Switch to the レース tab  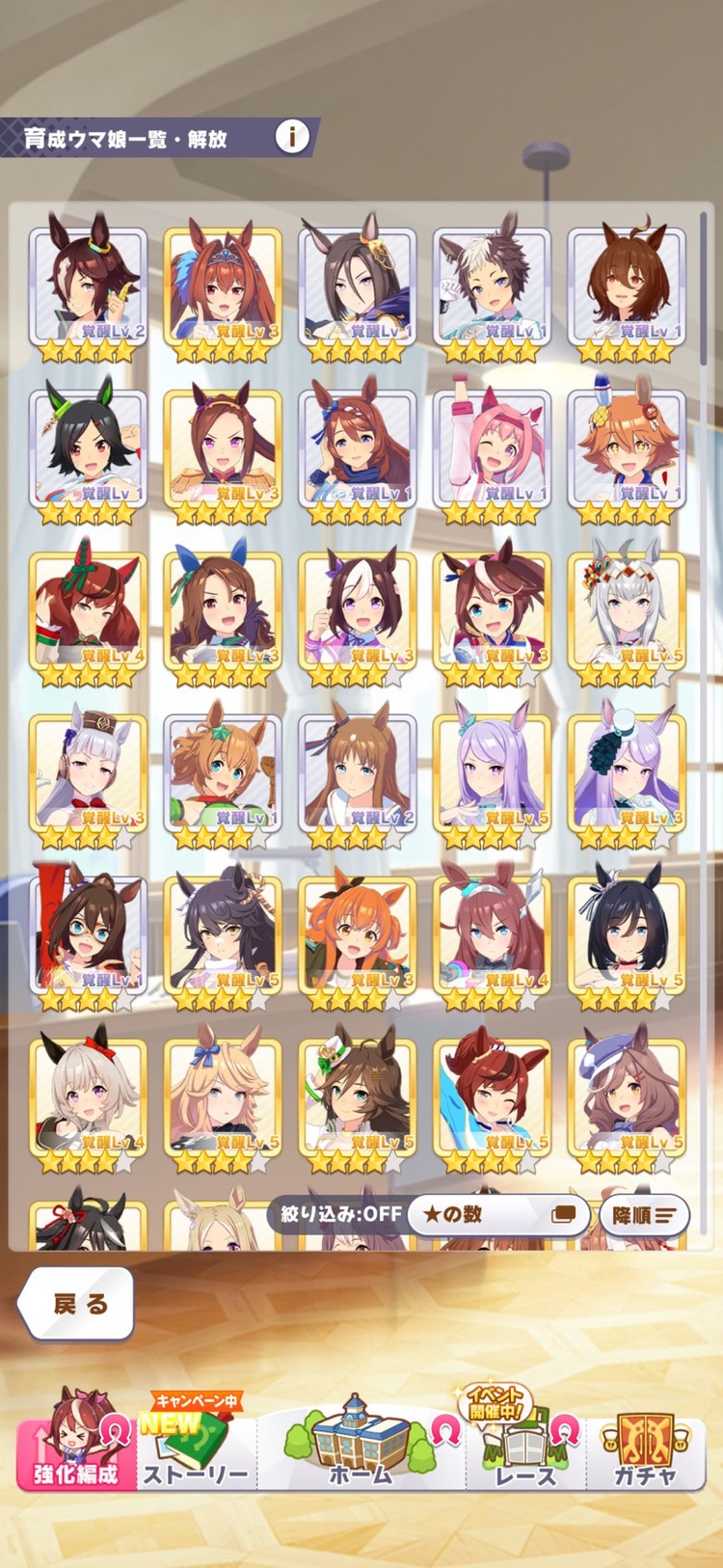pos(525,1446)
